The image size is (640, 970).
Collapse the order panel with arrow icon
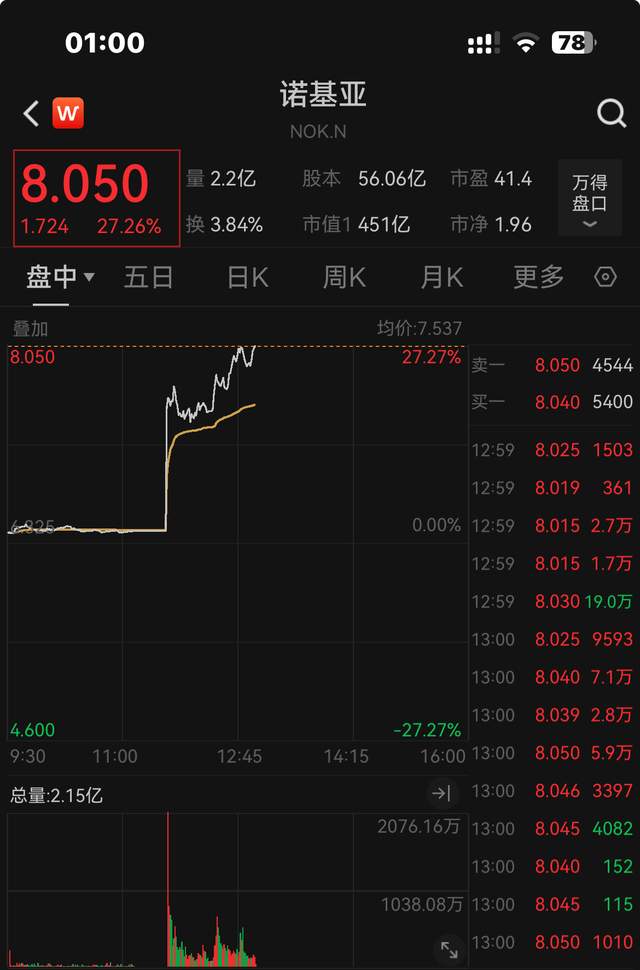441,794
